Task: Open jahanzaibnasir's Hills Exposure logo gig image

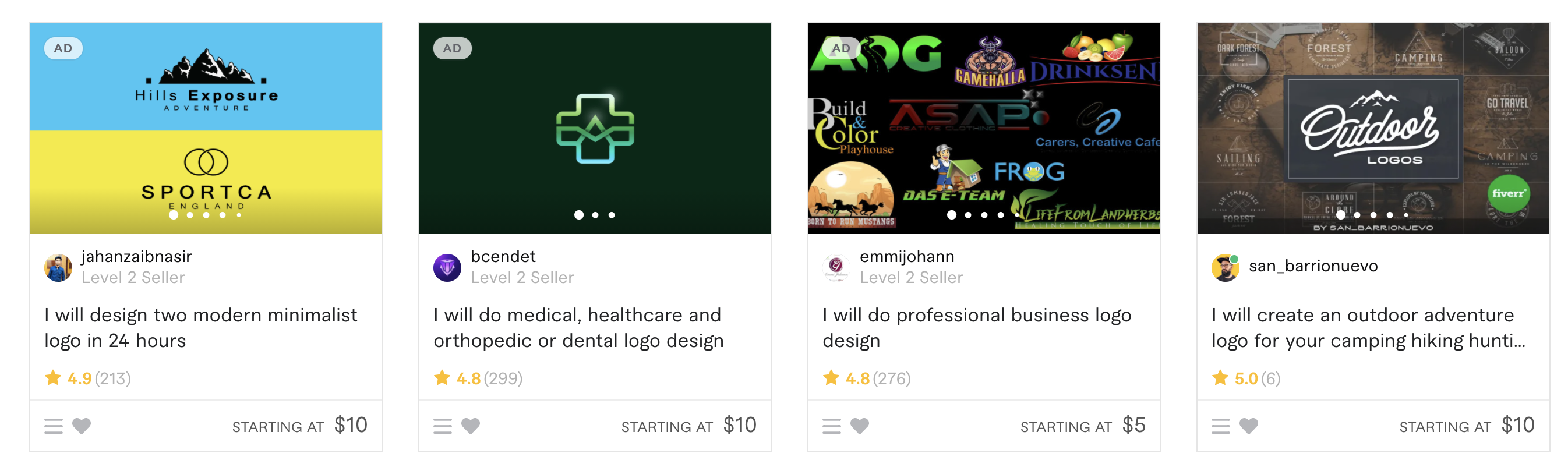Action: click(206, 128)
